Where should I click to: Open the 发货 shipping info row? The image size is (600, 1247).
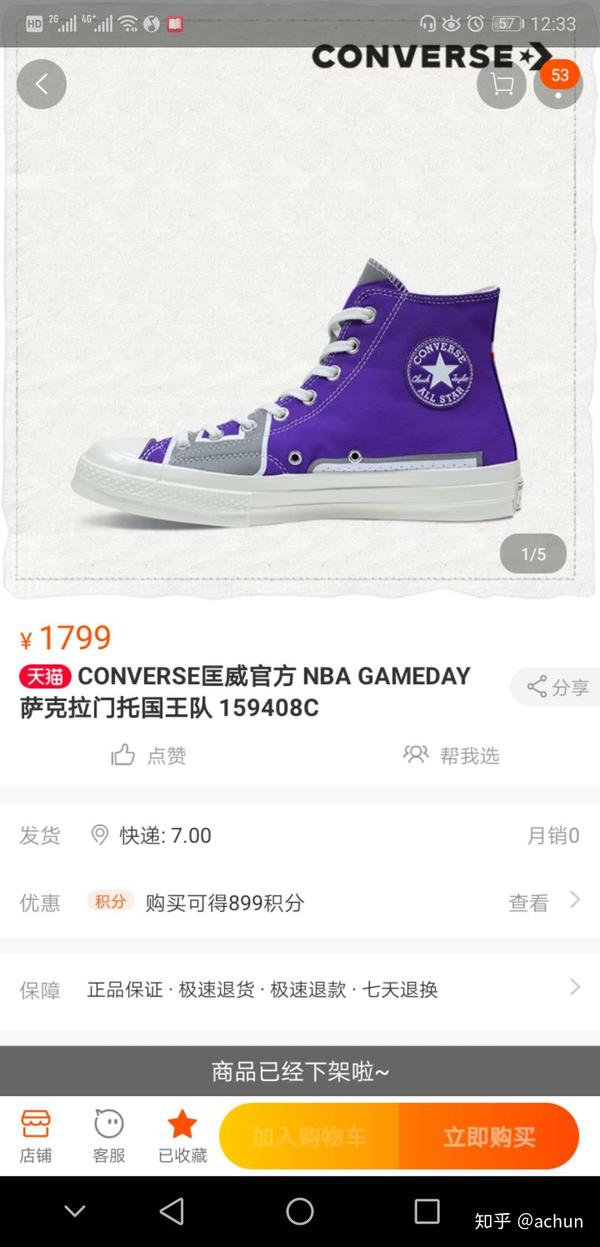pos(300,835)
